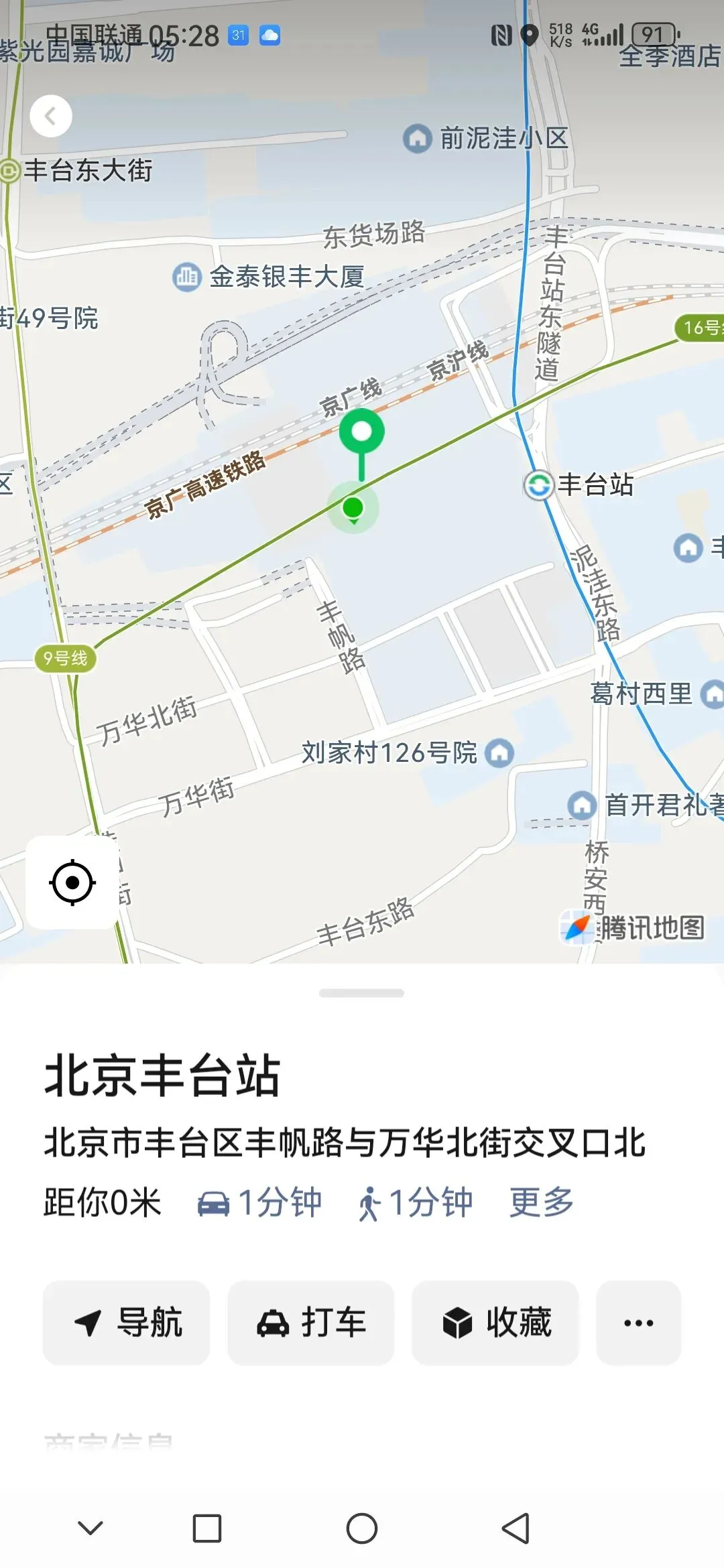Go to home screen via system bar

coord(362,1528)
